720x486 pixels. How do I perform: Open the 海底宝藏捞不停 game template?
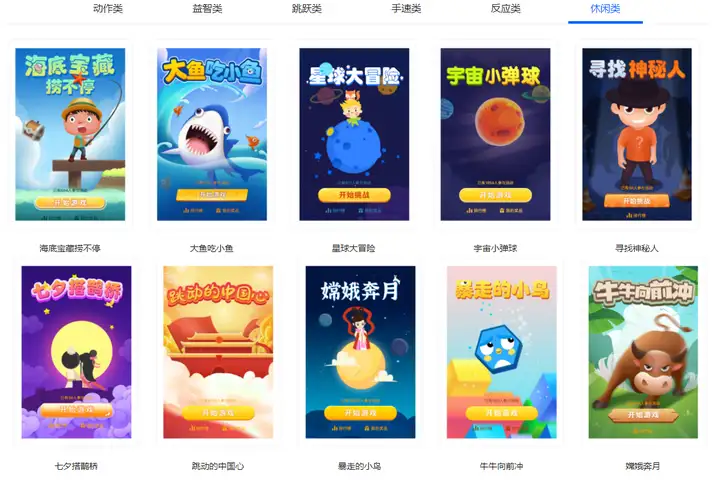(70, 134)
